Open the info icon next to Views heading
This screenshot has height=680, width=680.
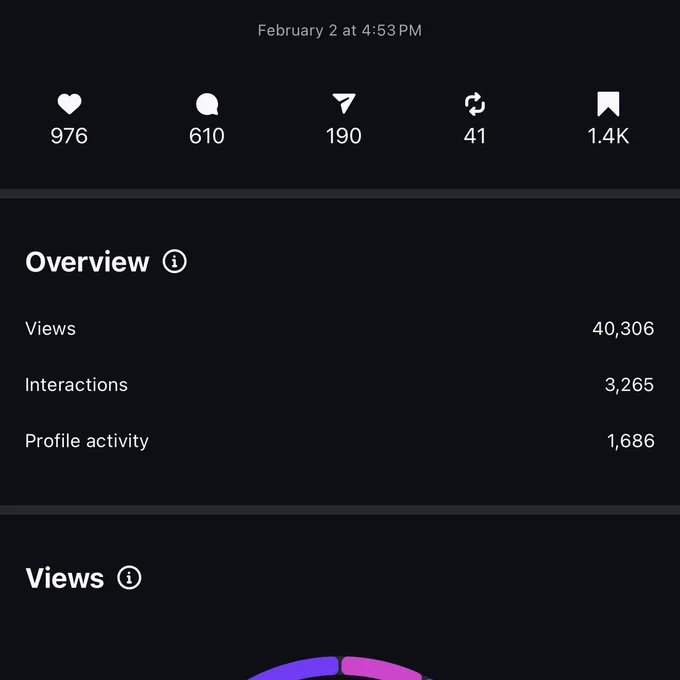129,578
